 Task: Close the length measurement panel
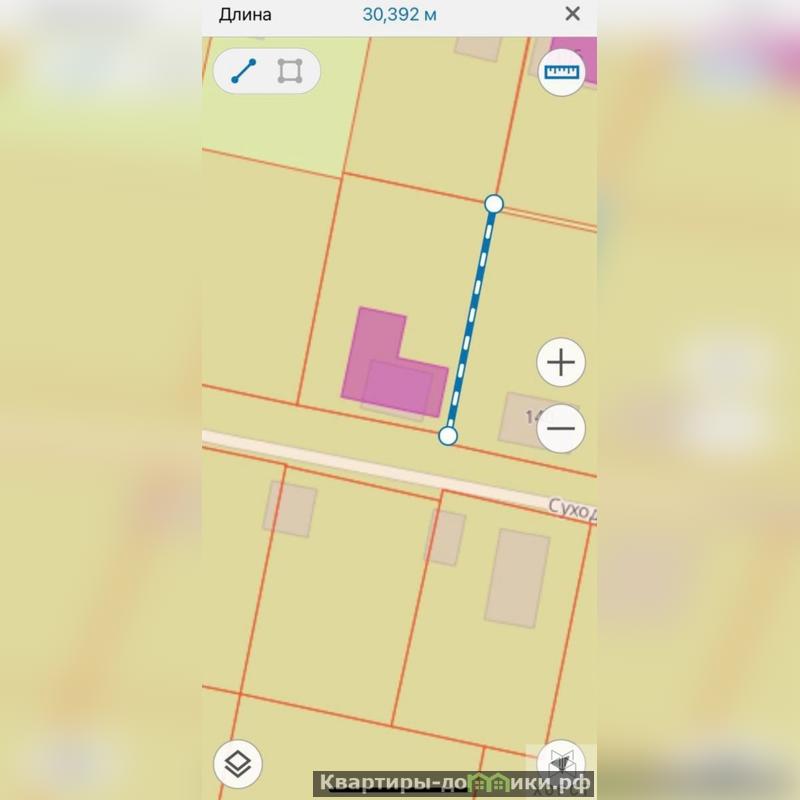pyautogui.click(x=572, y=14)
